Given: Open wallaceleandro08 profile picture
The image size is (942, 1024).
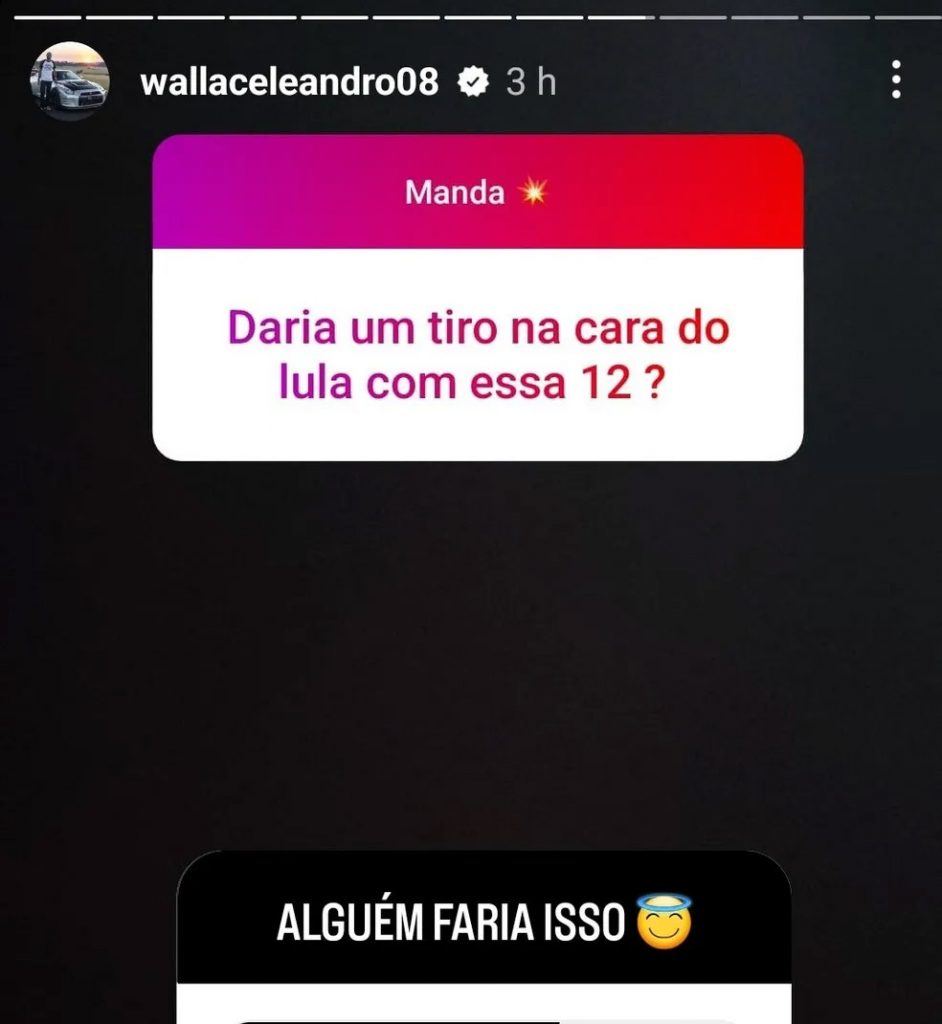Looking at the screenshot, I should (x=69, y=81).
